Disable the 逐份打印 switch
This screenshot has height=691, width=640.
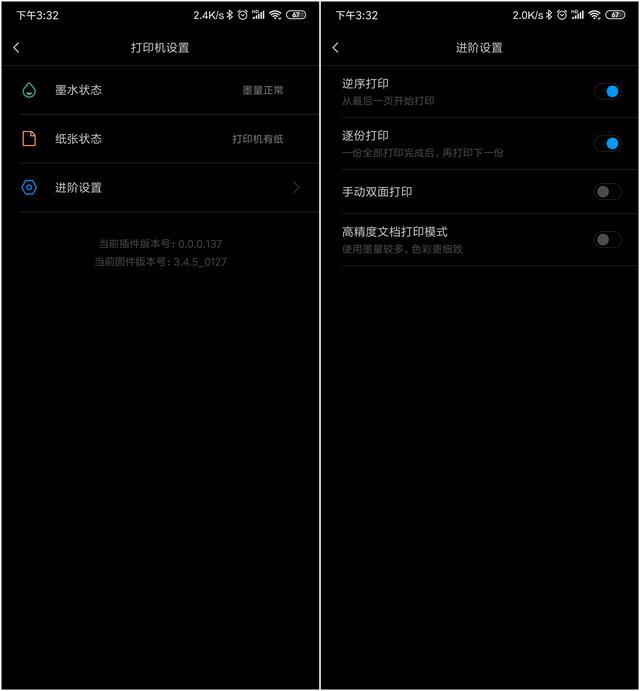607,143
